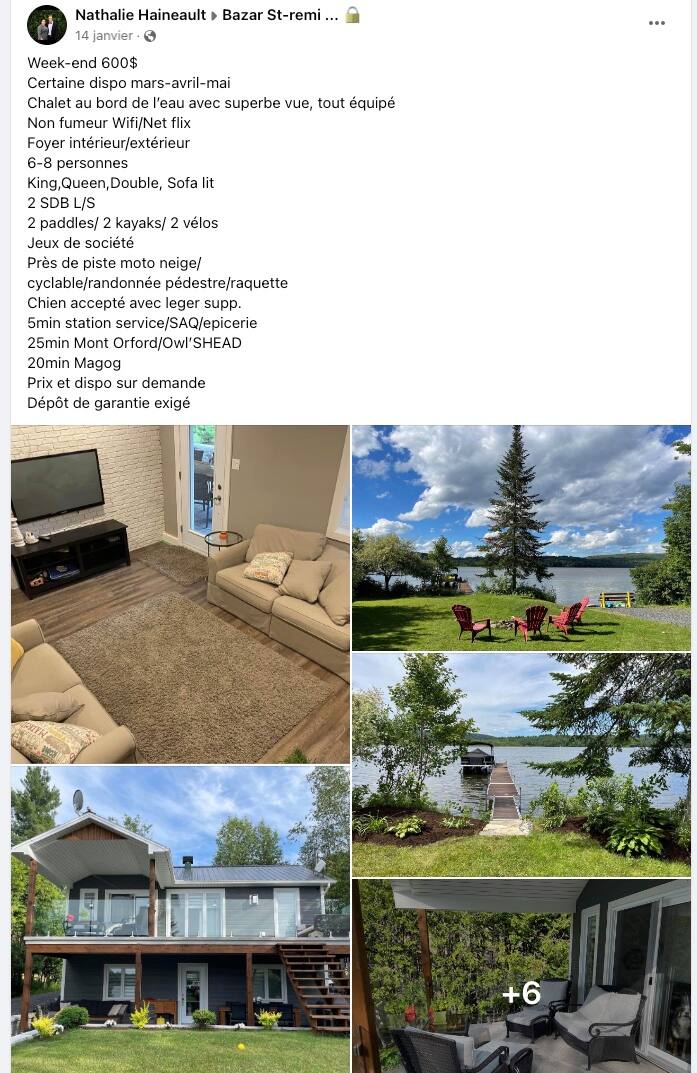This screenshot has height=1073, width=697.
Task: Open the +6 more photos tile
Action: pyautogui.click(x=521, y=976)
